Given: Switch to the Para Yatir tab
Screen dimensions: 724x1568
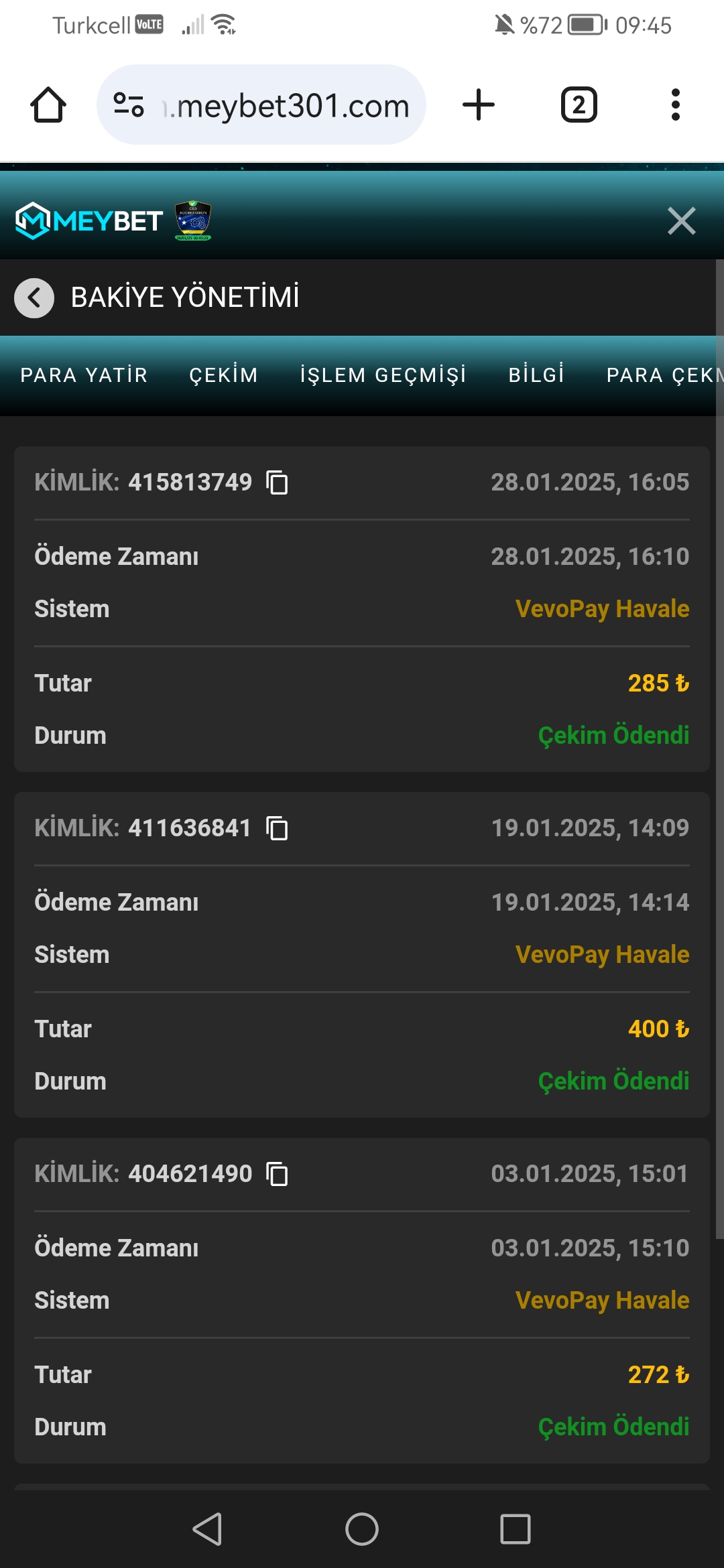Looking at the screenshot, I should click(84, 375).
